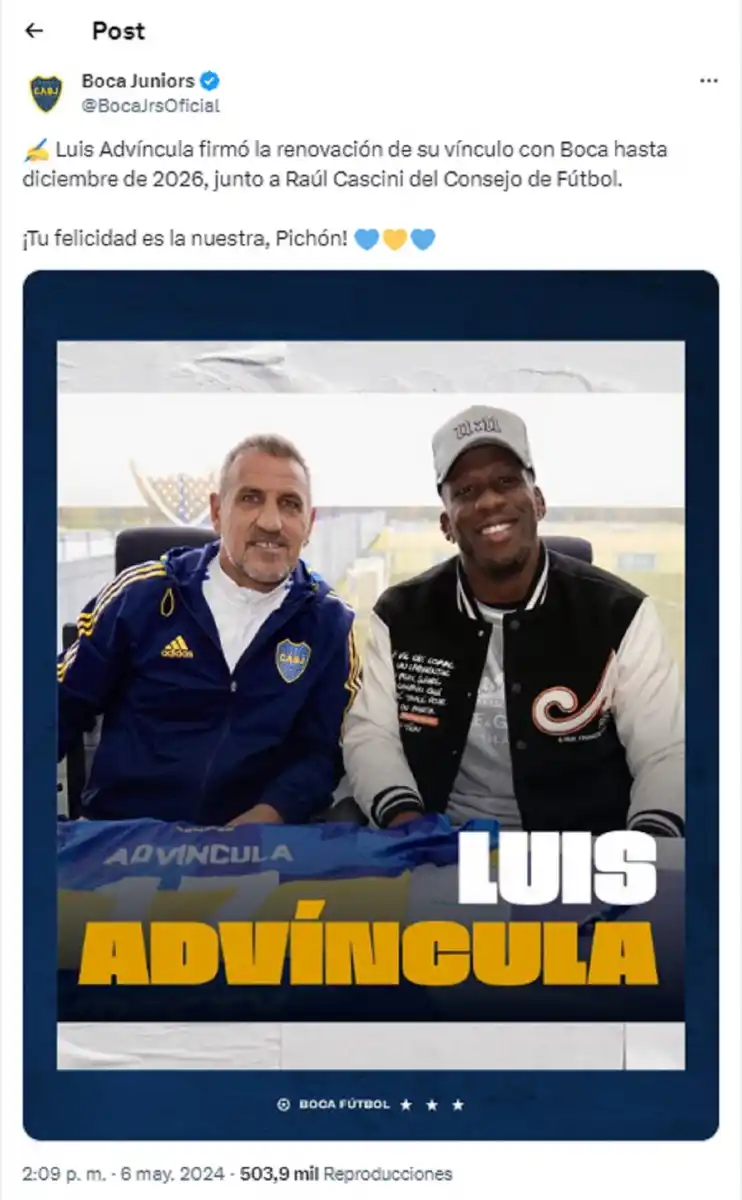Navigate back using the arrow icon
This screenshot has width=742, height=1200.
coord(33,31)
